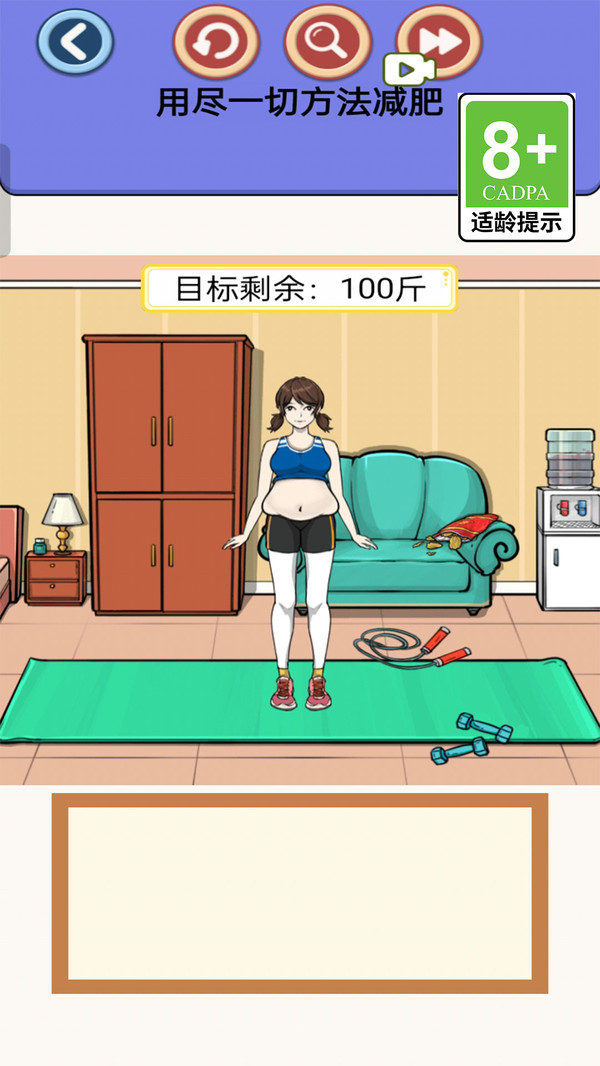Skip level with the fast-forward video button
Screen dimensions: 600x1066
point(439,41)
